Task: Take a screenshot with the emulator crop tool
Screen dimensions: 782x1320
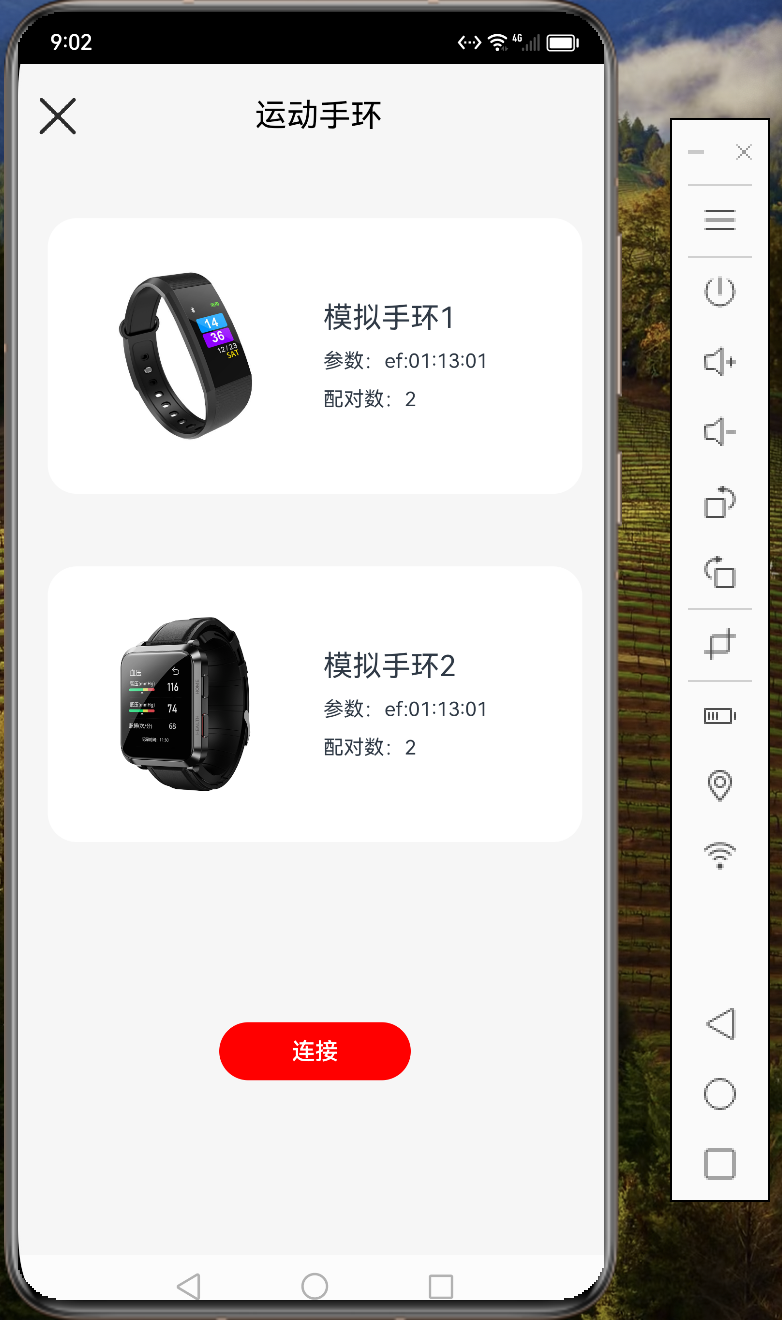Action: pyautogui.click(x=720, y=645)
